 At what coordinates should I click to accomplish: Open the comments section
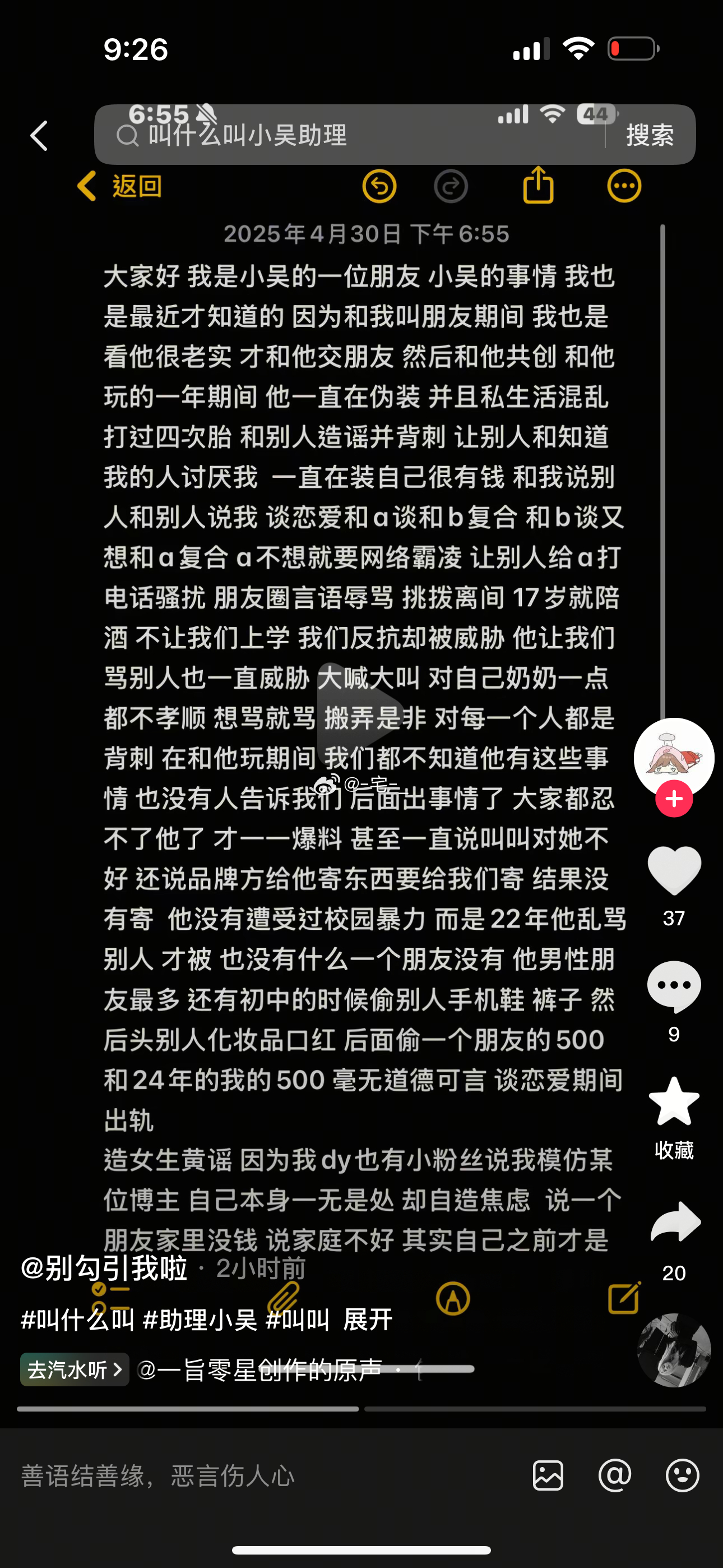(x=673, y=986)
